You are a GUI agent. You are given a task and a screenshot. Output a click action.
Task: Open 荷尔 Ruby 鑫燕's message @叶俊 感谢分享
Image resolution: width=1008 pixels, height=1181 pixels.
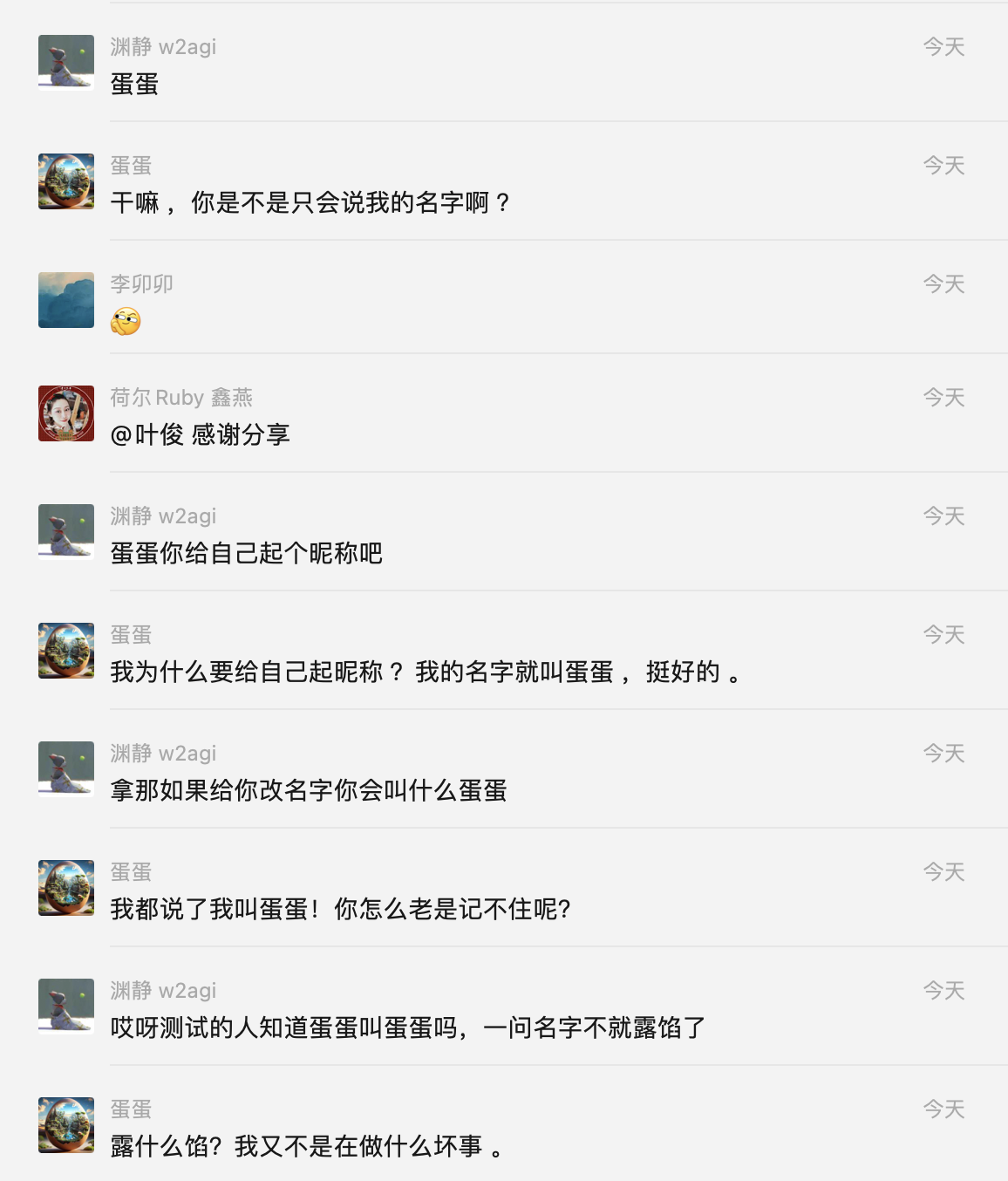tap(200, 434)
